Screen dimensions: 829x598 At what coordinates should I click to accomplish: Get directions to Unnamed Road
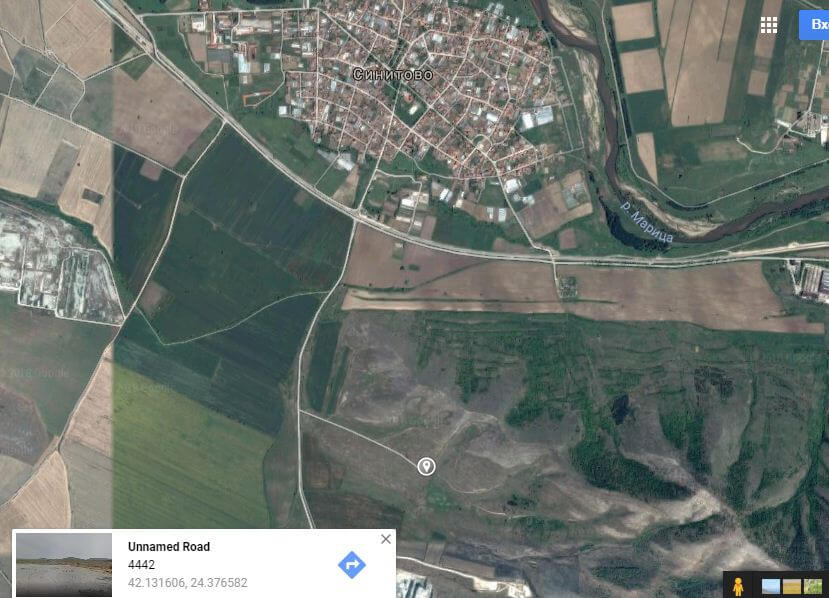[x=351, y=565]
